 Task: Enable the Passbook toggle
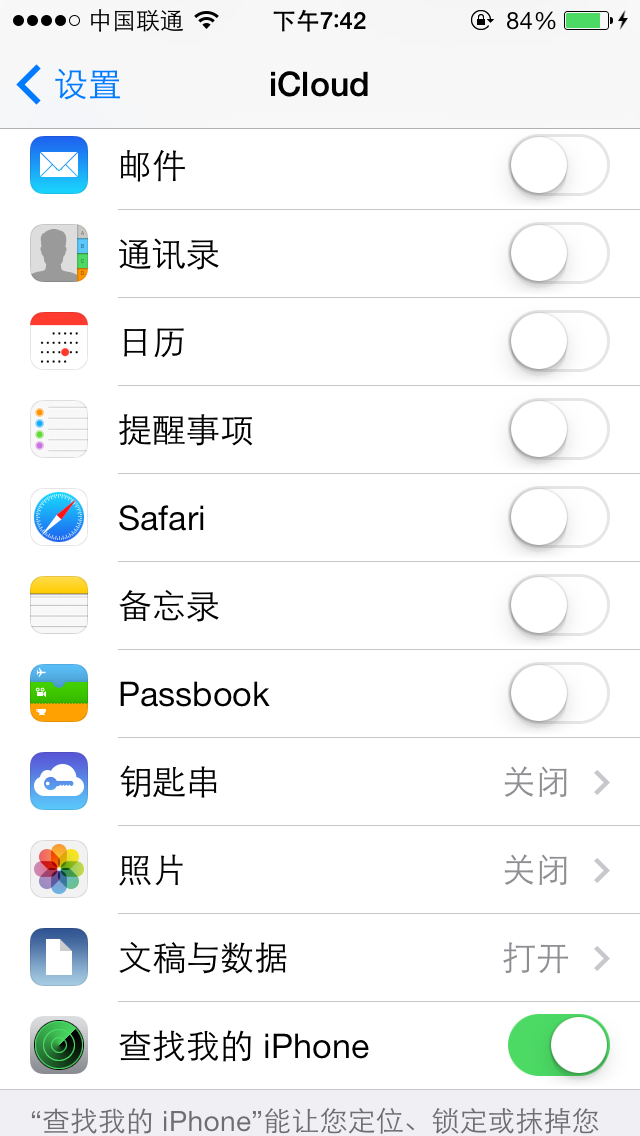coord(558,693)
